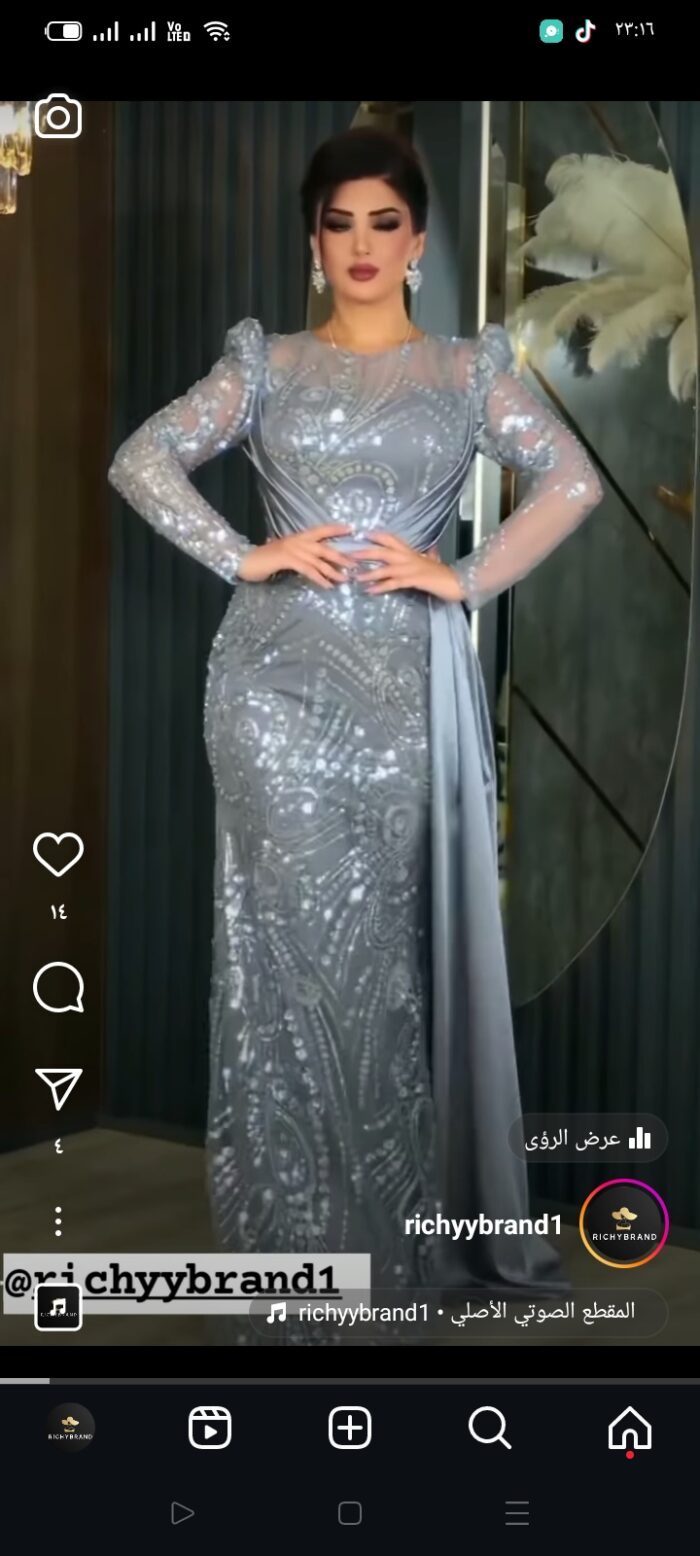Switch to the Reels tab

pyautogui.click(x=210, y=1428)
